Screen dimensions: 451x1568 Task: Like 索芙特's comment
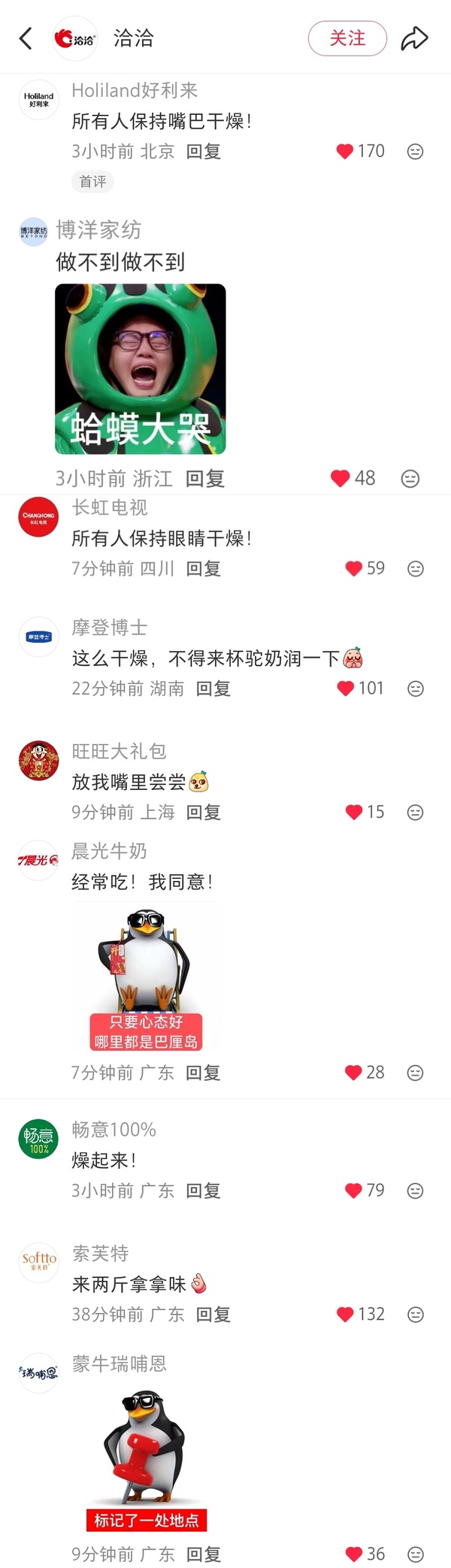click(x=345, y=1315)
